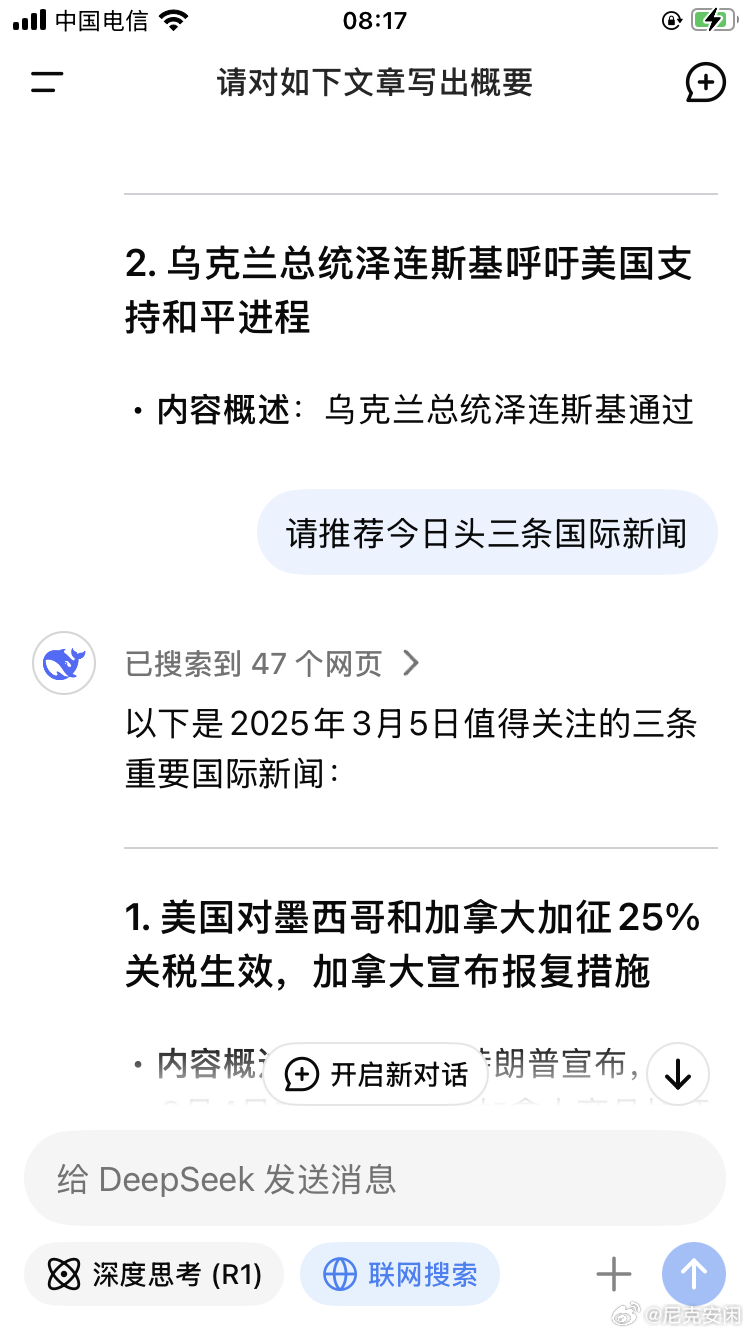750x1334 pixels.
Task: Toggle 联网搜索 web search
Action: [400, 1274]
